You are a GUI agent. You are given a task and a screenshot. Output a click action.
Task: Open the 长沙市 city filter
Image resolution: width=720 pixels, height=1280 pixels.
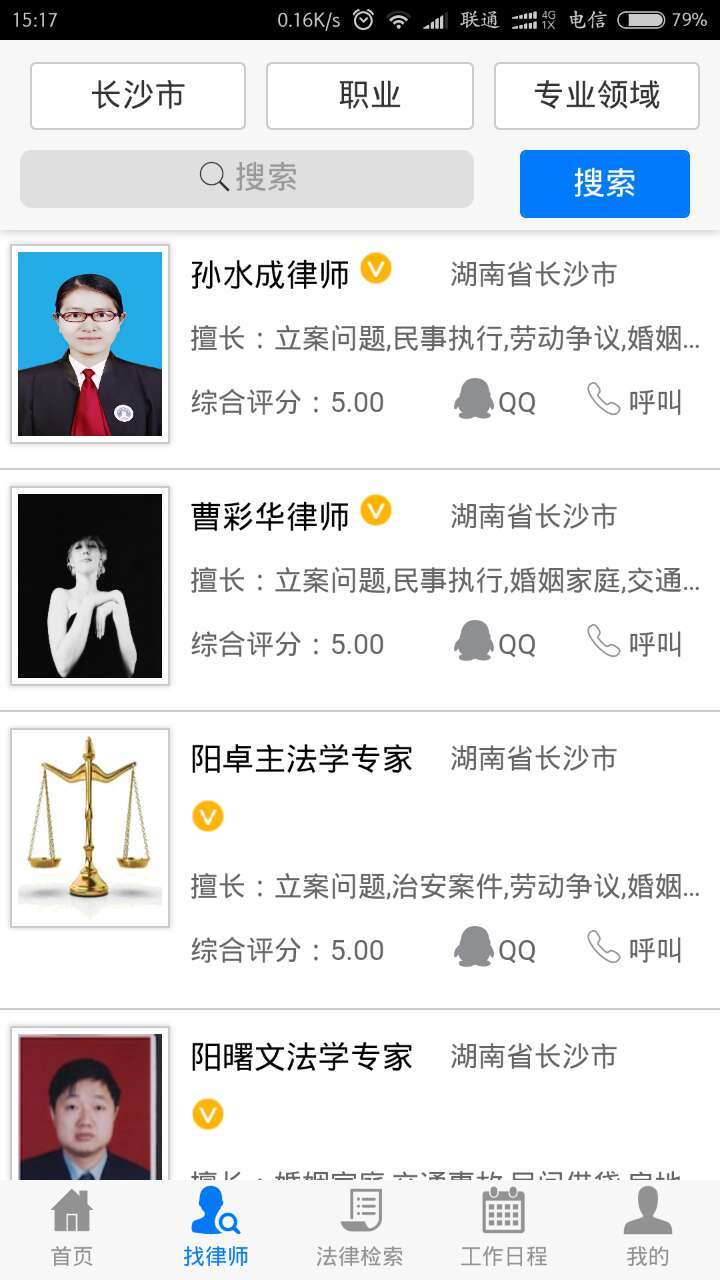click(x=137, y=95)
